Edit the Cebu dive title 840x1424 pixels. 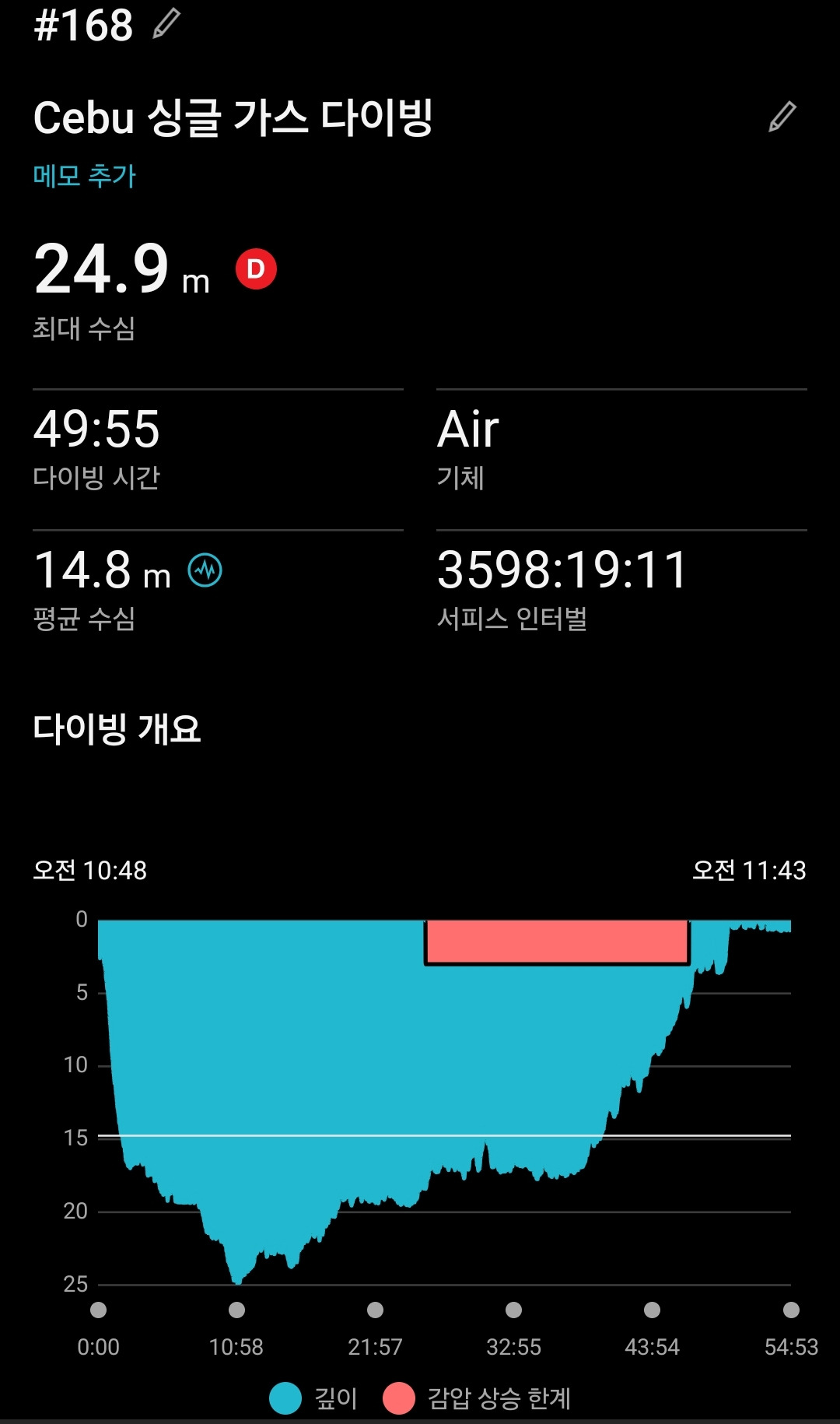(x=782, y=117)
